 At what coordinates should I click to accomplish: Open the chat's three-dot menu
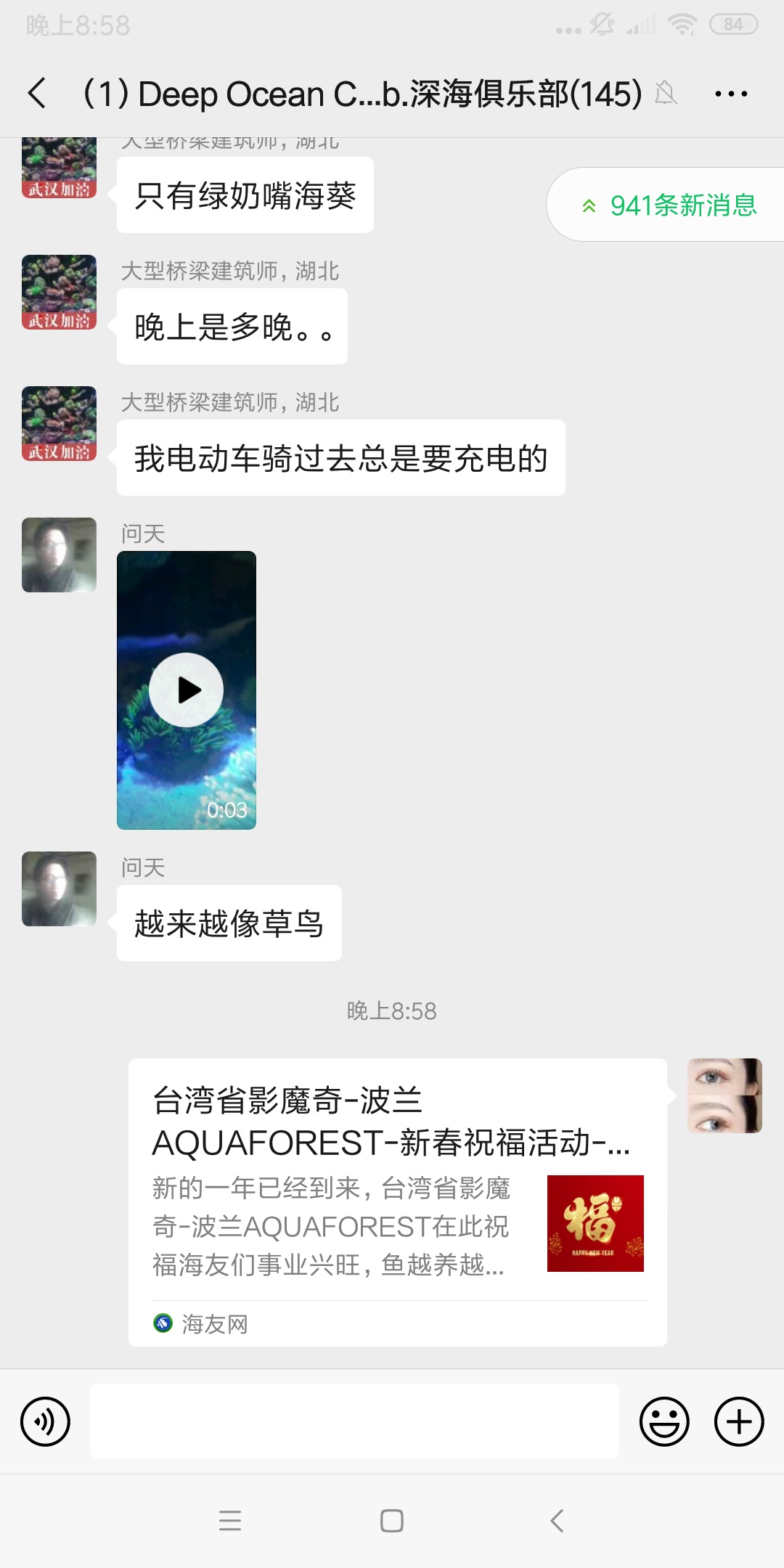[731, 94]
